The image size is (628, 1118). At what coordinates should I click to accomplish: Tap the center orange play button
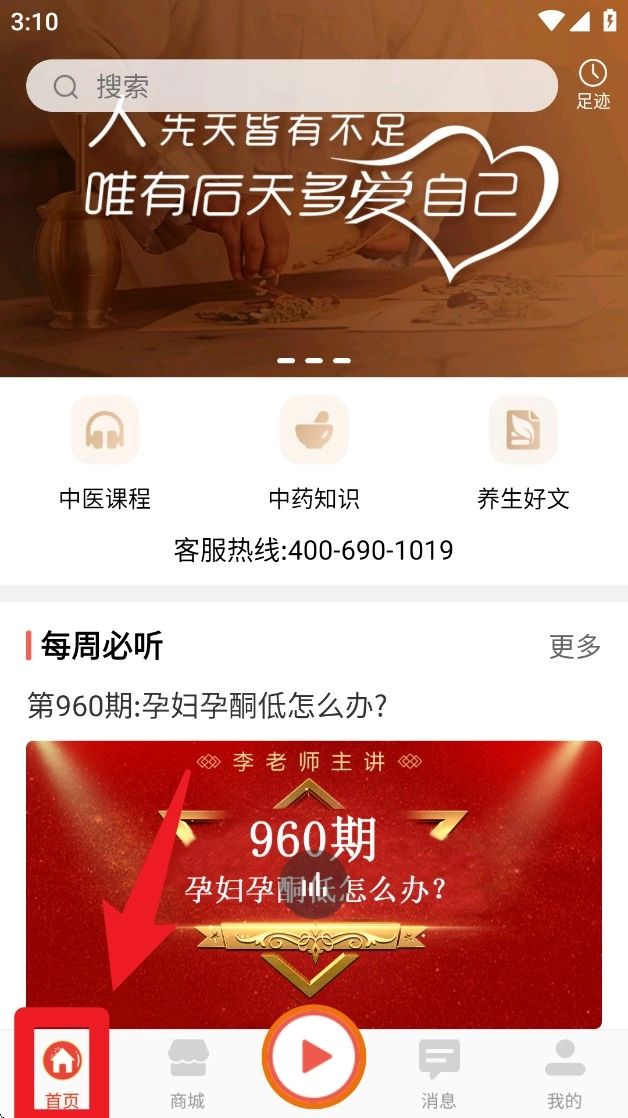pyautogui.click(x=314, y=1056)
